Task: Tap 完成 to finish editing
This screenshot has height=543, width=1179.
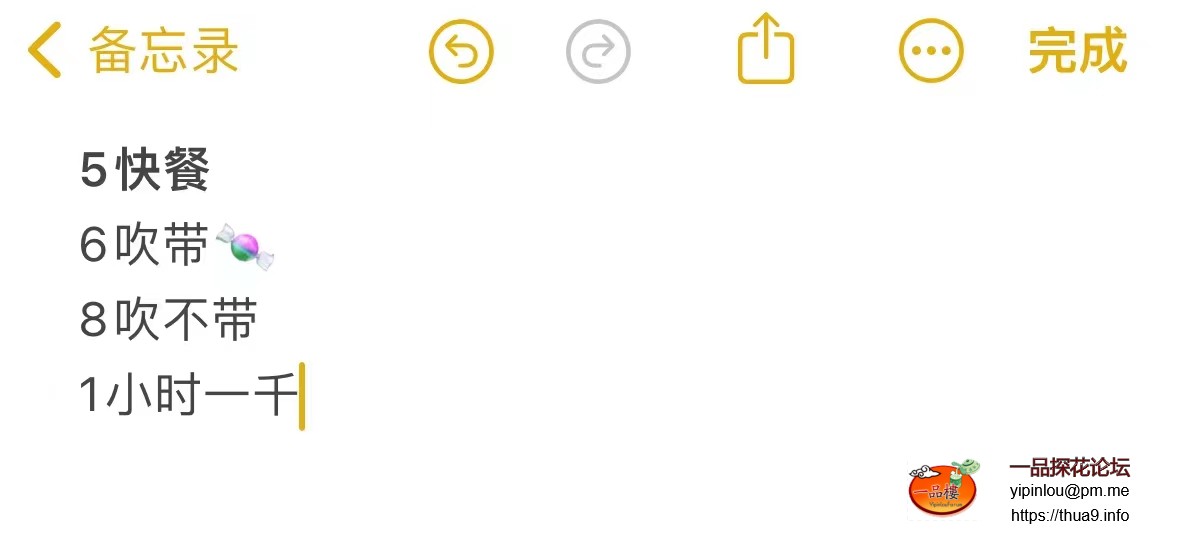Action: pyautogui.click(x=1077, y=51)
